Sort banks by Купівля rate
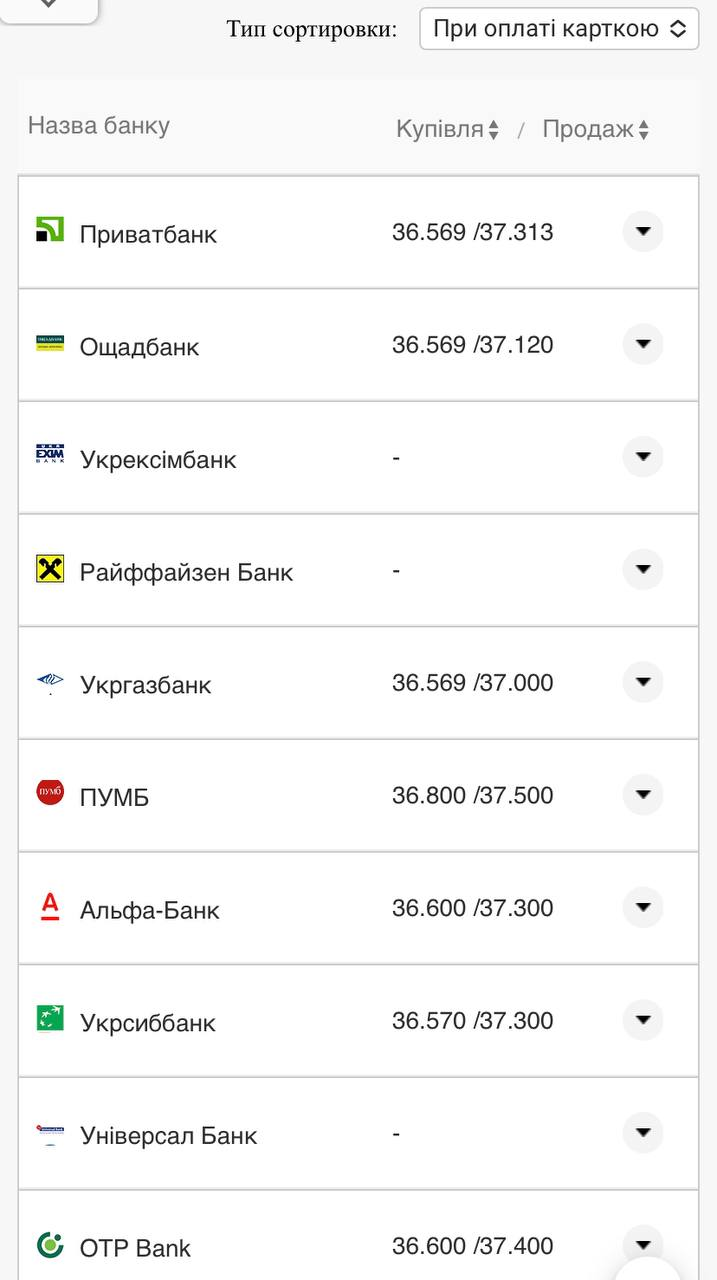The image size is (717, 1280). 447,130
